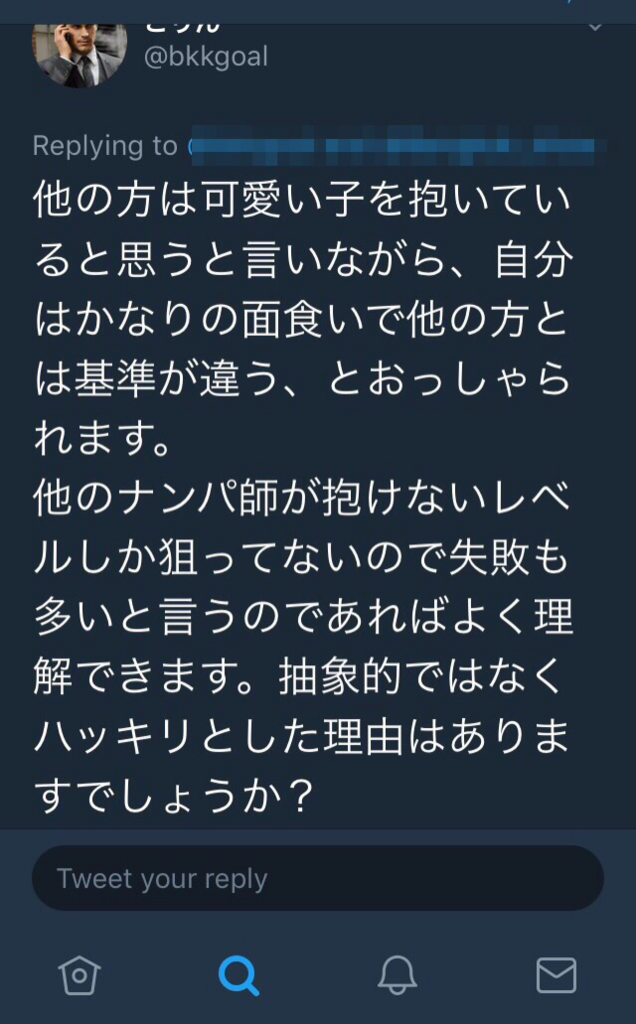Open the @bkkgoal profile handle
The height and width of the screenshot is (1024, 636).
[206, 57]
